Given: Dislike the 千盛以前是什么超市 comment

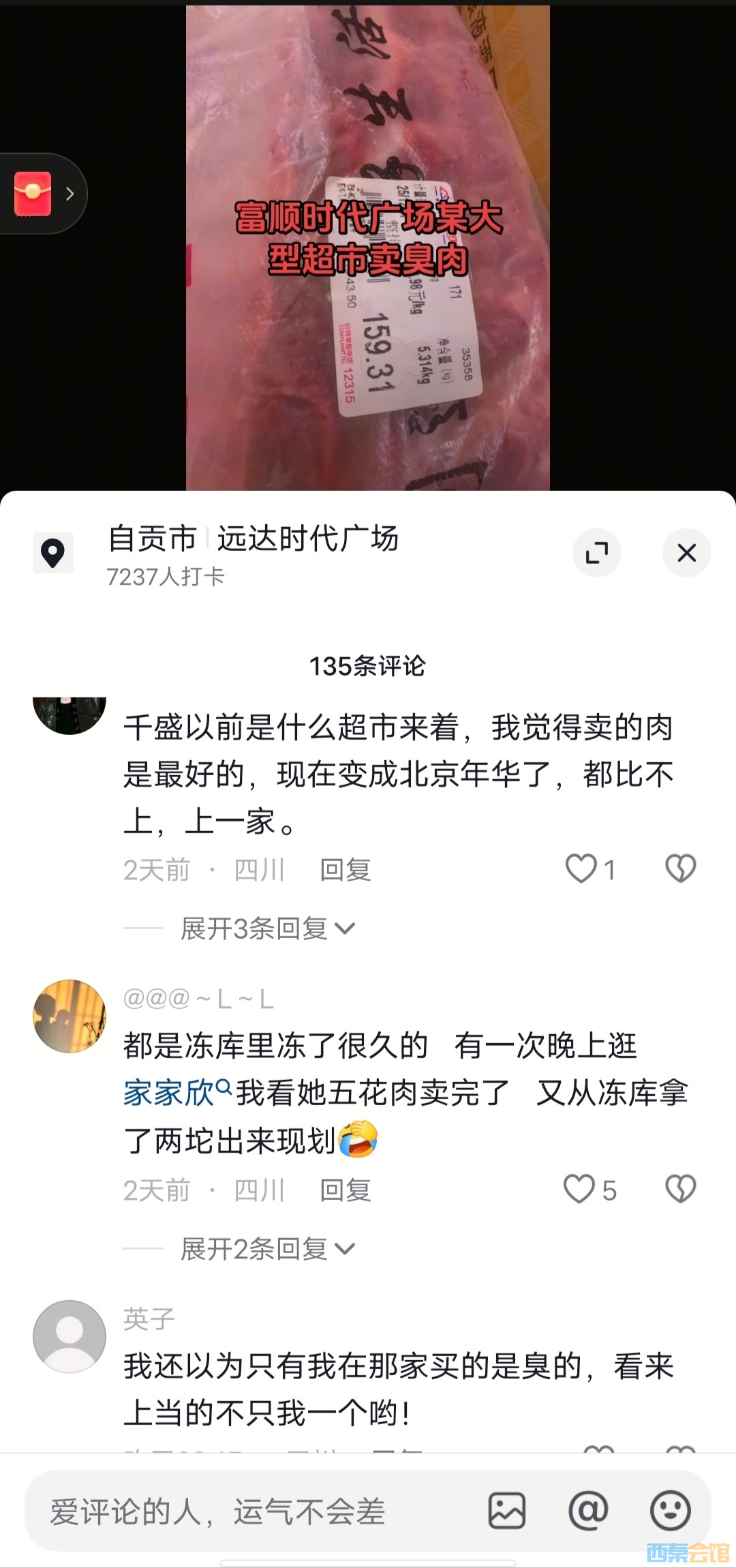Looking at the screenshot, I should pyautogui.click(x=680, y=869).
